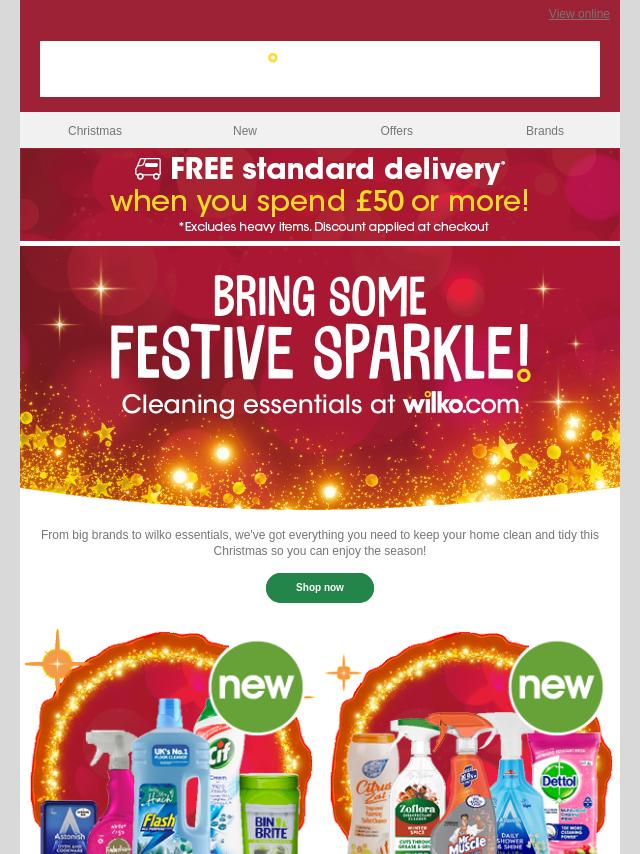640x854 pixels.
Task: Open the new Flash and Cif products tile
Action: 170,745
